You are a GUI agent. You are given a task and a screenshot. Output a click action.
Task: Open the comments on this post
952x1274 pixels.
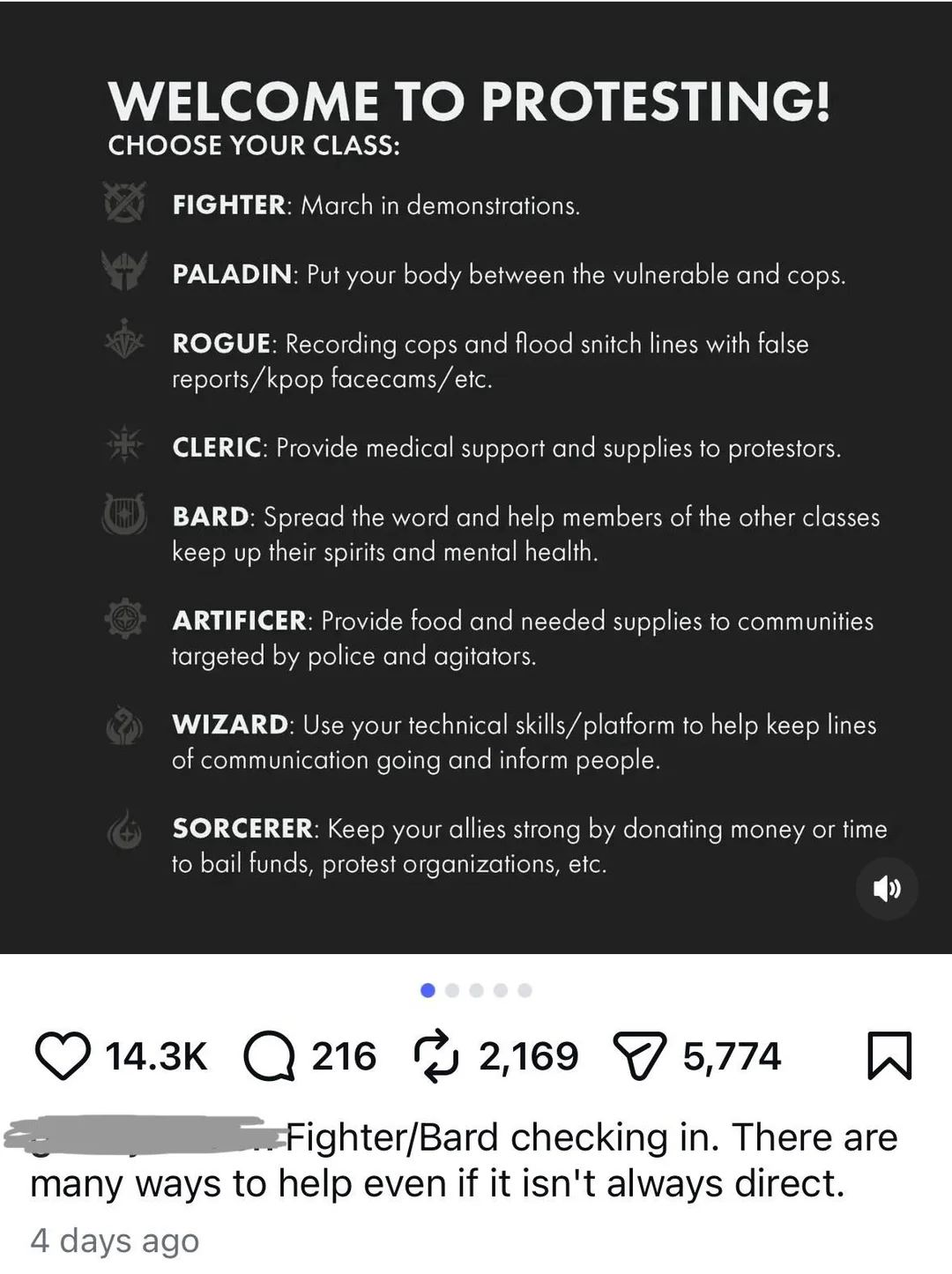pyautogui.click(x=270, y=1055)
